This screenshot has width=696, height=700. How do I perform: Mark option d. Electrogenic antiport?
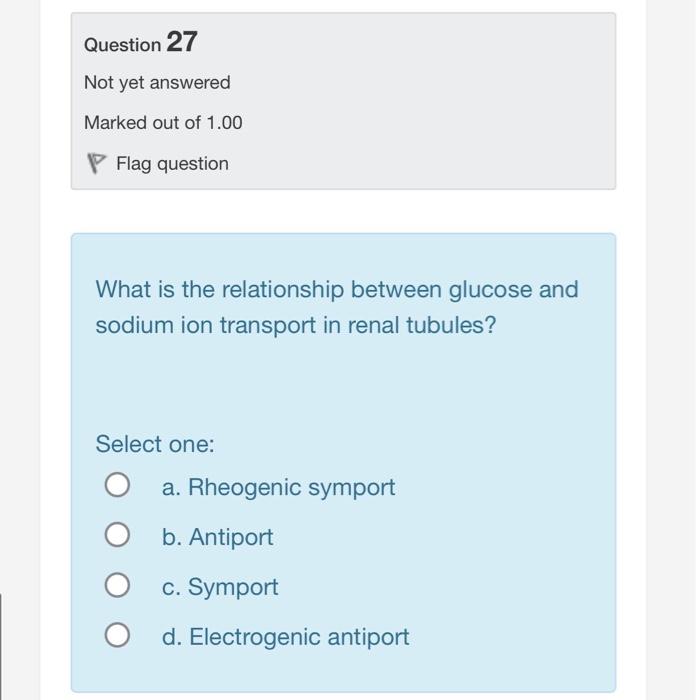click(x=118, y=637)
